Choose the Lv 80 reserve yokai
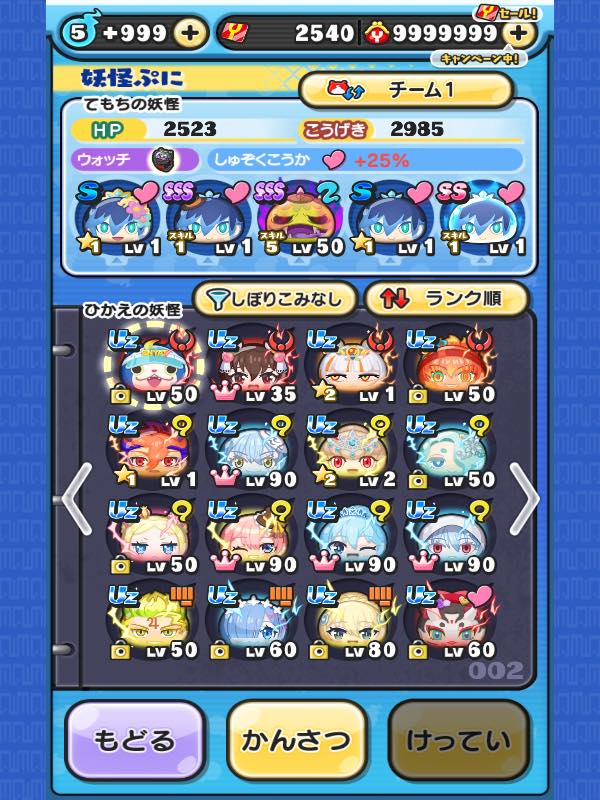 click(352, 622)
